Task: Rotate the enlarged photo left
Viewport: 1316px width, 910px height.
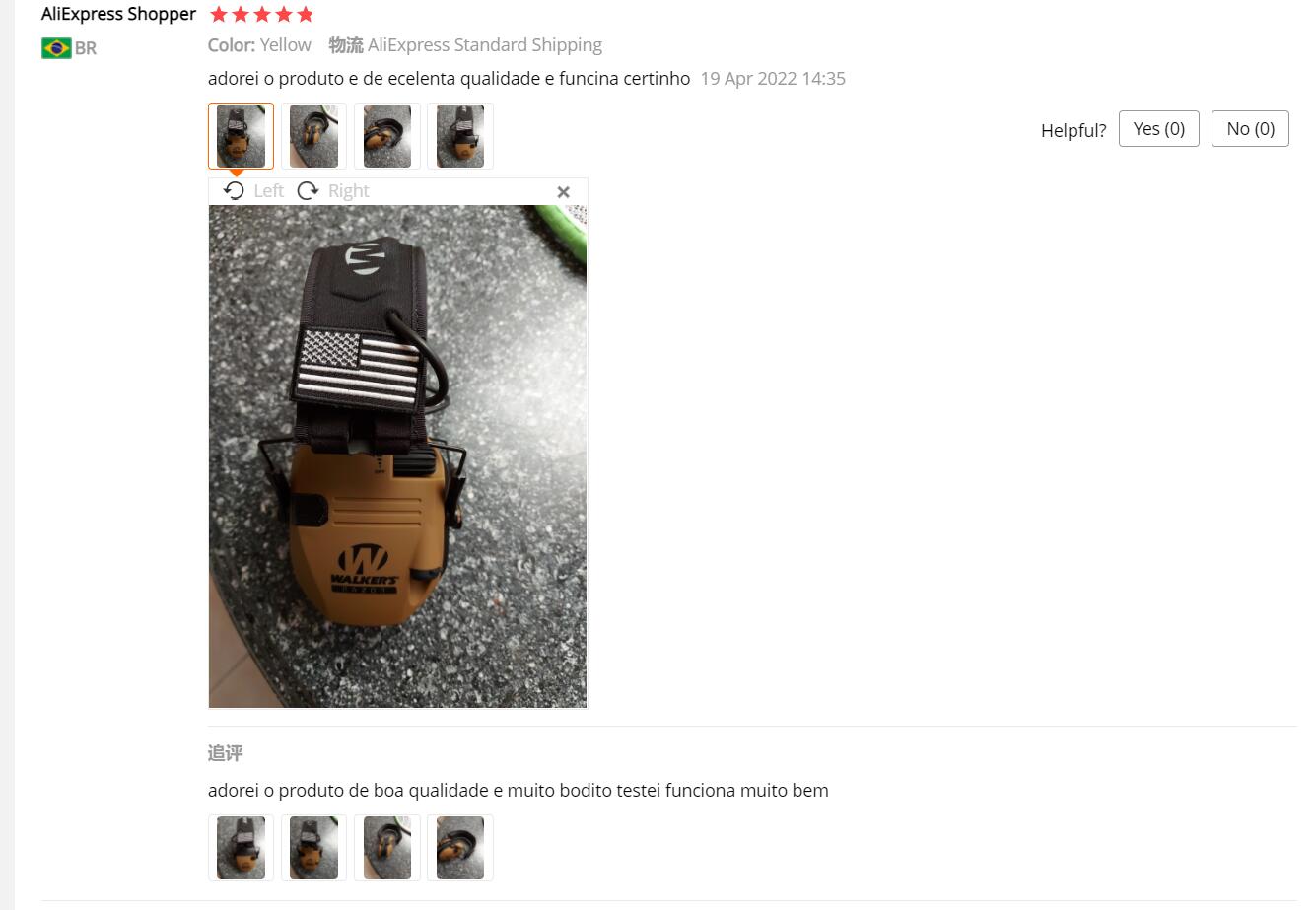Action: [x=253, y=191]
